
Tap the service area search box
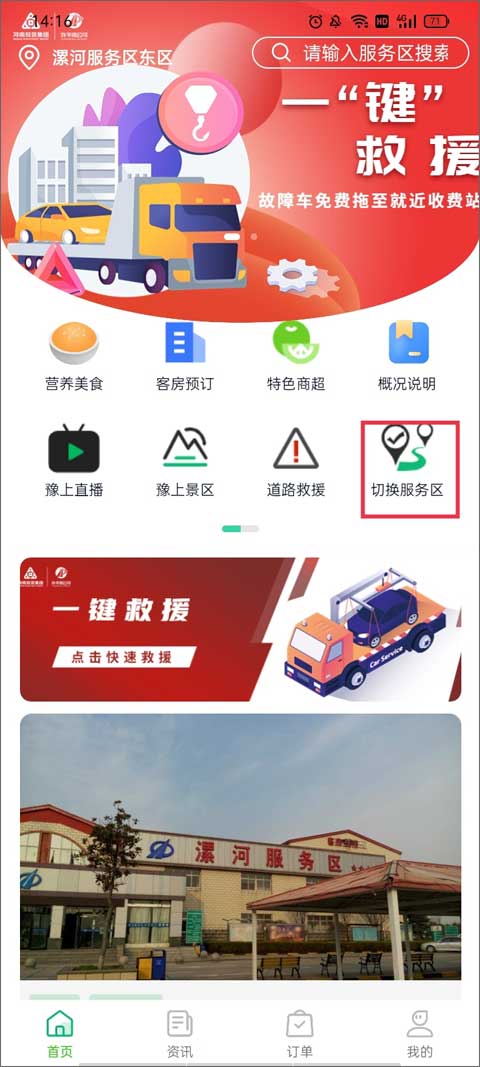[x=360, y=52]
